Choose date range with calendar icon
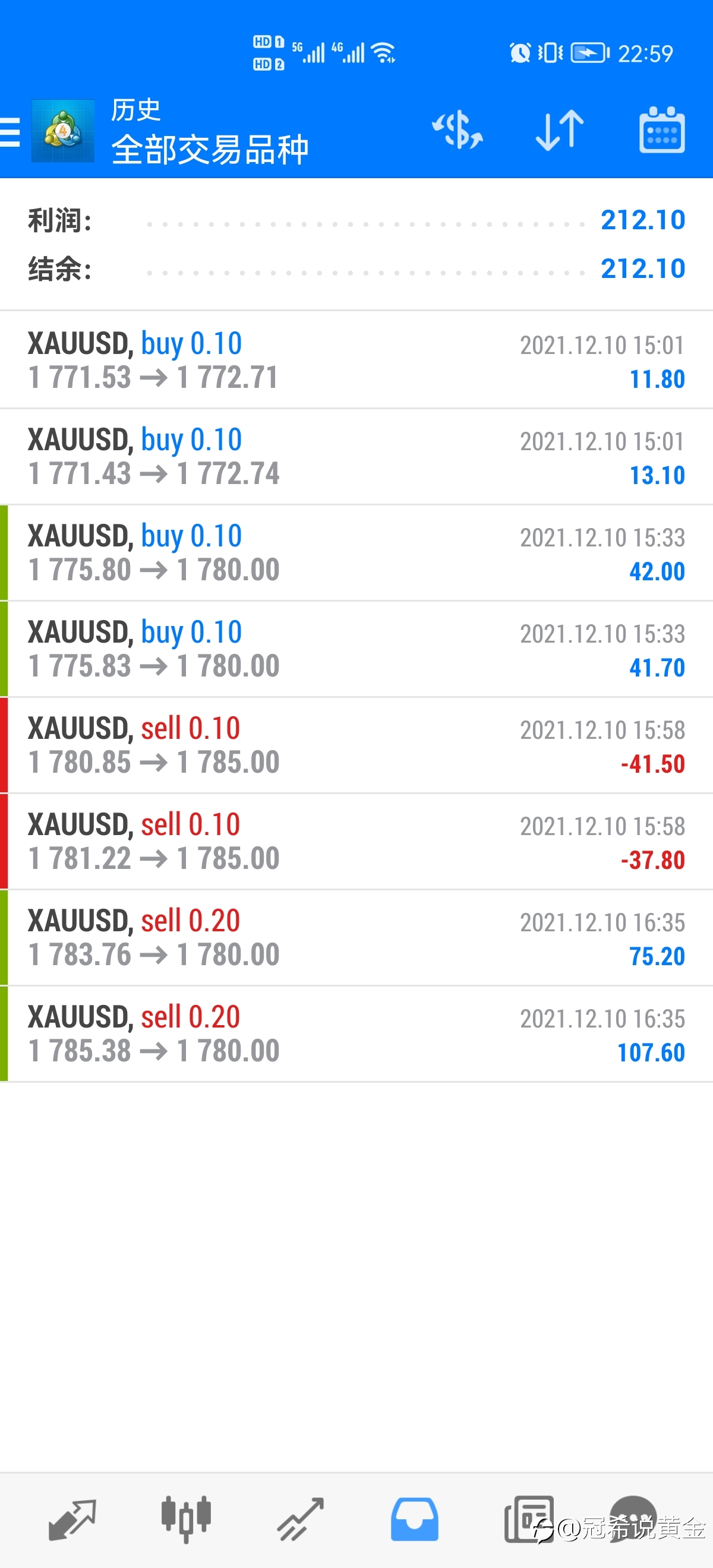Viewport: 713px width, 1568px height. [662, 130]
